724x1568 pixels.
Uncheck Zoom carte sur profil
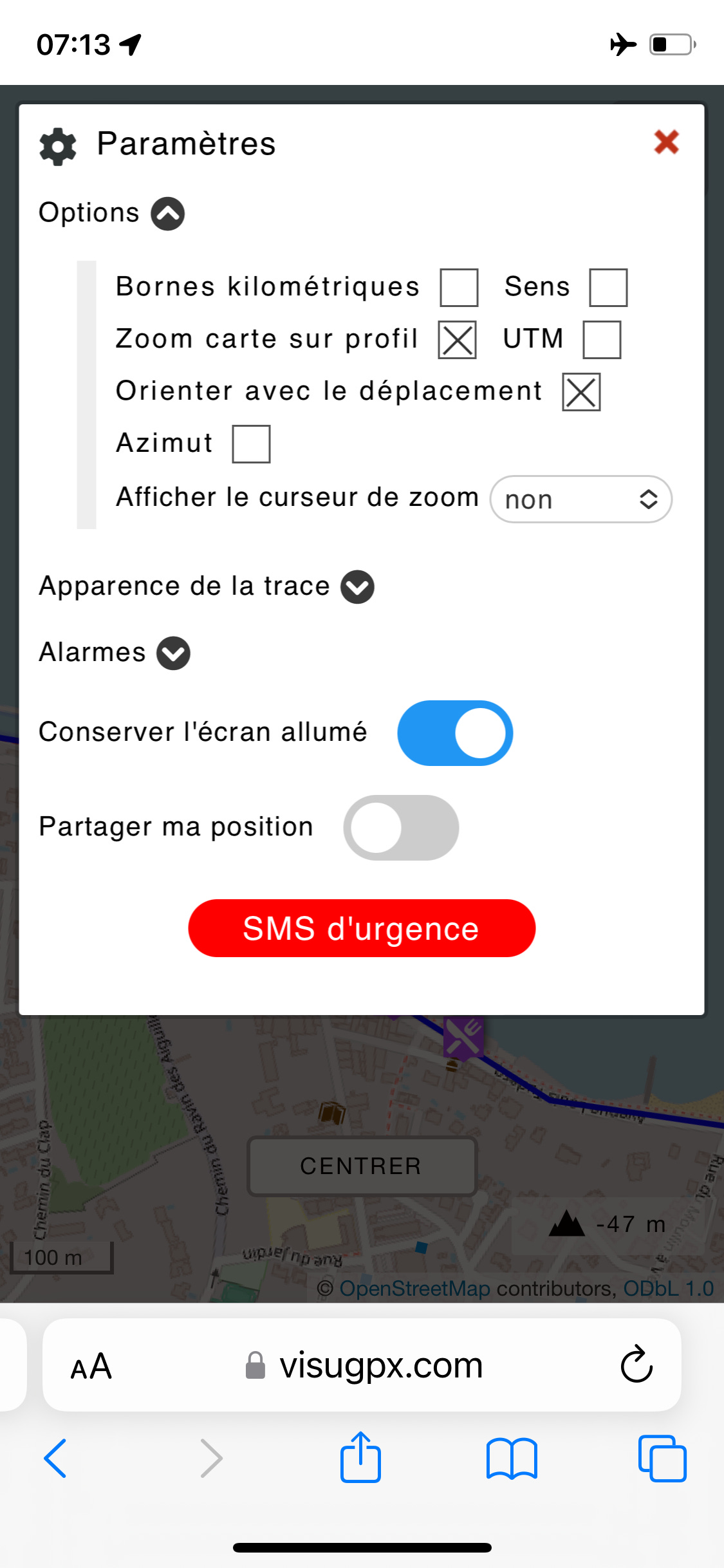[458, 340]
